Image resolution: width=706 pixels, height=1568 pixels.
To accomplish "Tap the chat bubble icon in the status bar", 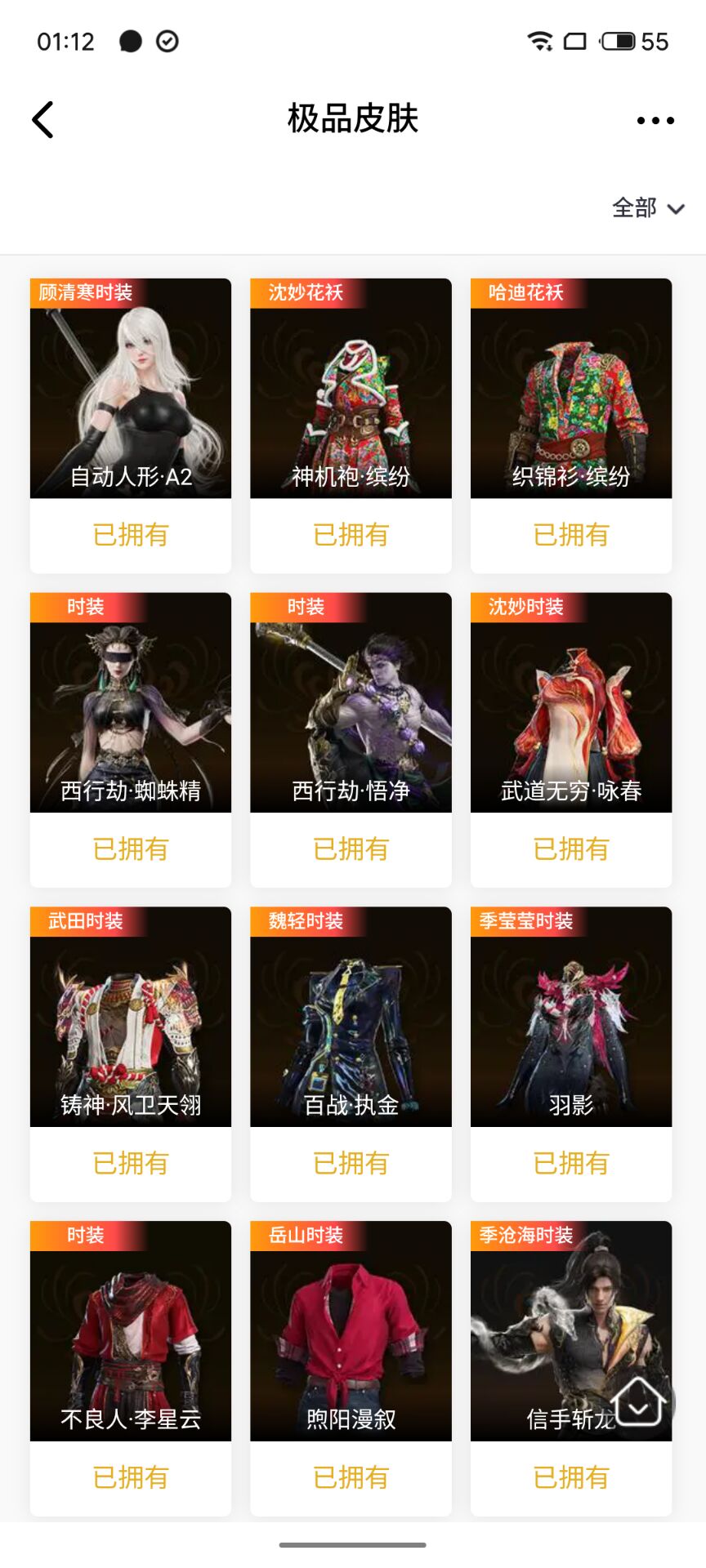I will [x=131, y=39].
